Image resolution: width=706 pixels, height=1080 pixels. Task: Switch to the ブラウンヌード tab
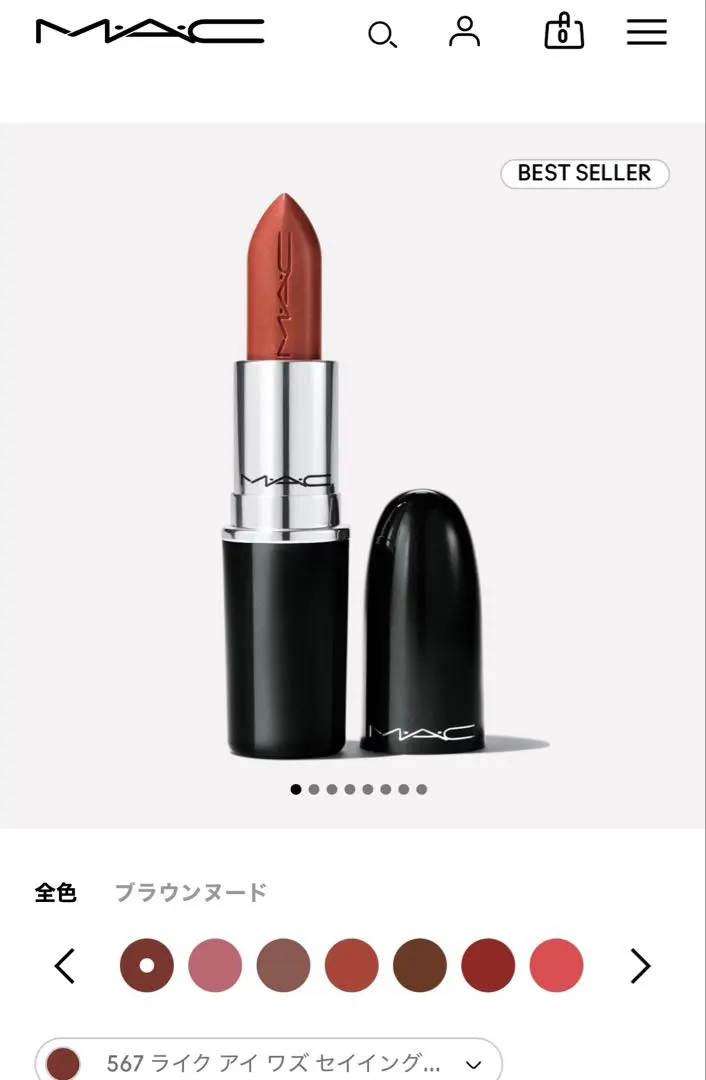pyautogui.click(x=190, y=892)
